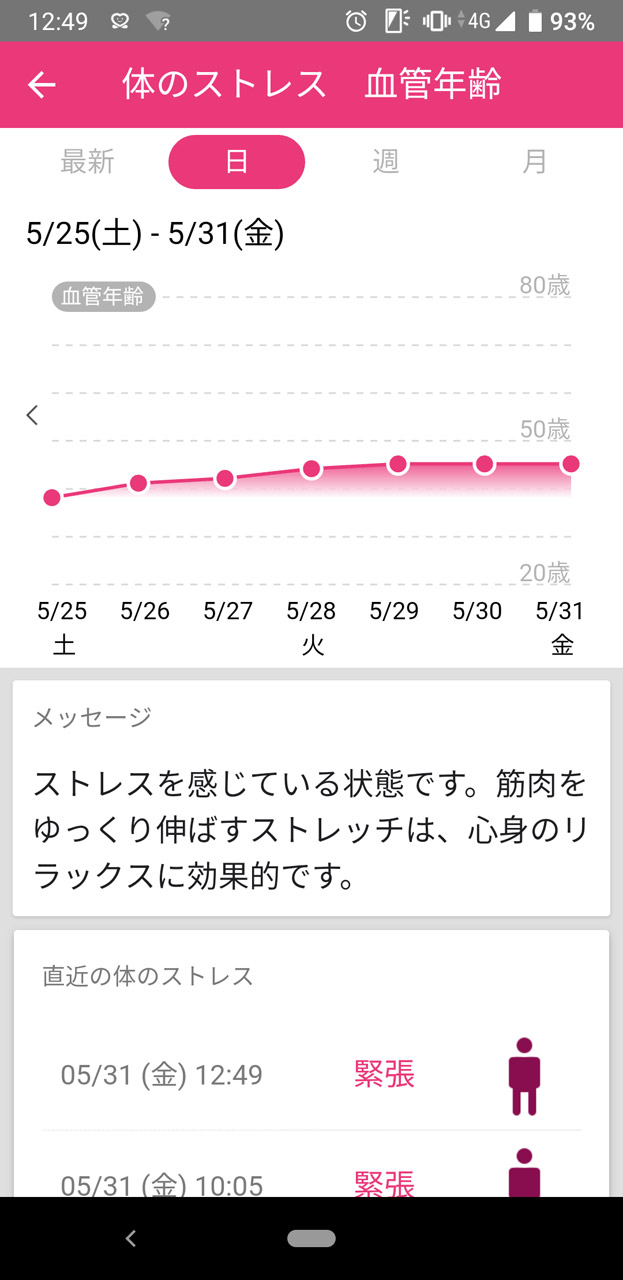Select the 5/28 data point
The width and height of the screenshot is (623, 1280).
click(x=311, y=469)
